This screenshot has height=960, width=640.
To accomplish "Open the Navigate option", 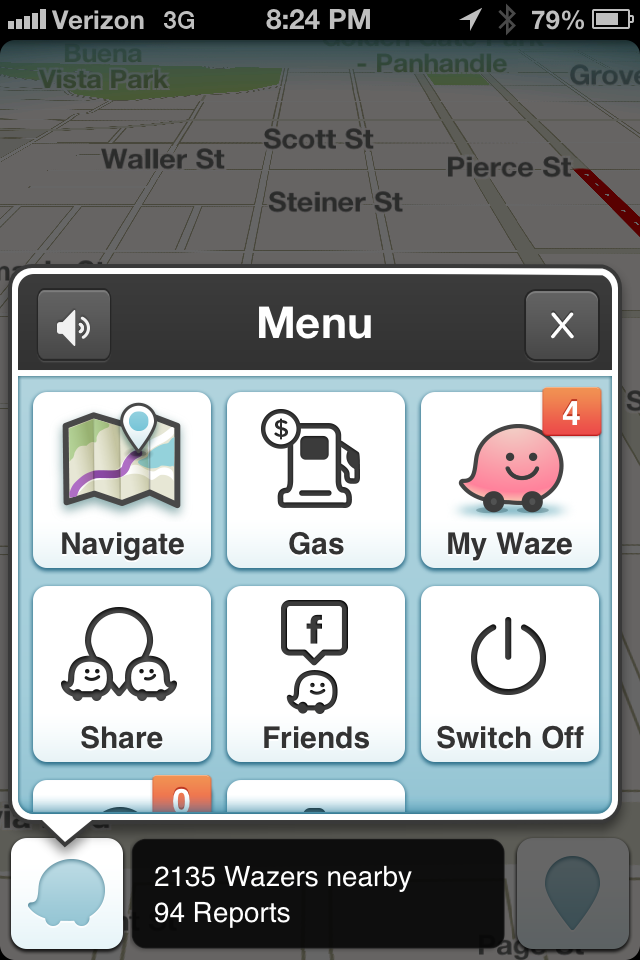I will (122, 480).
